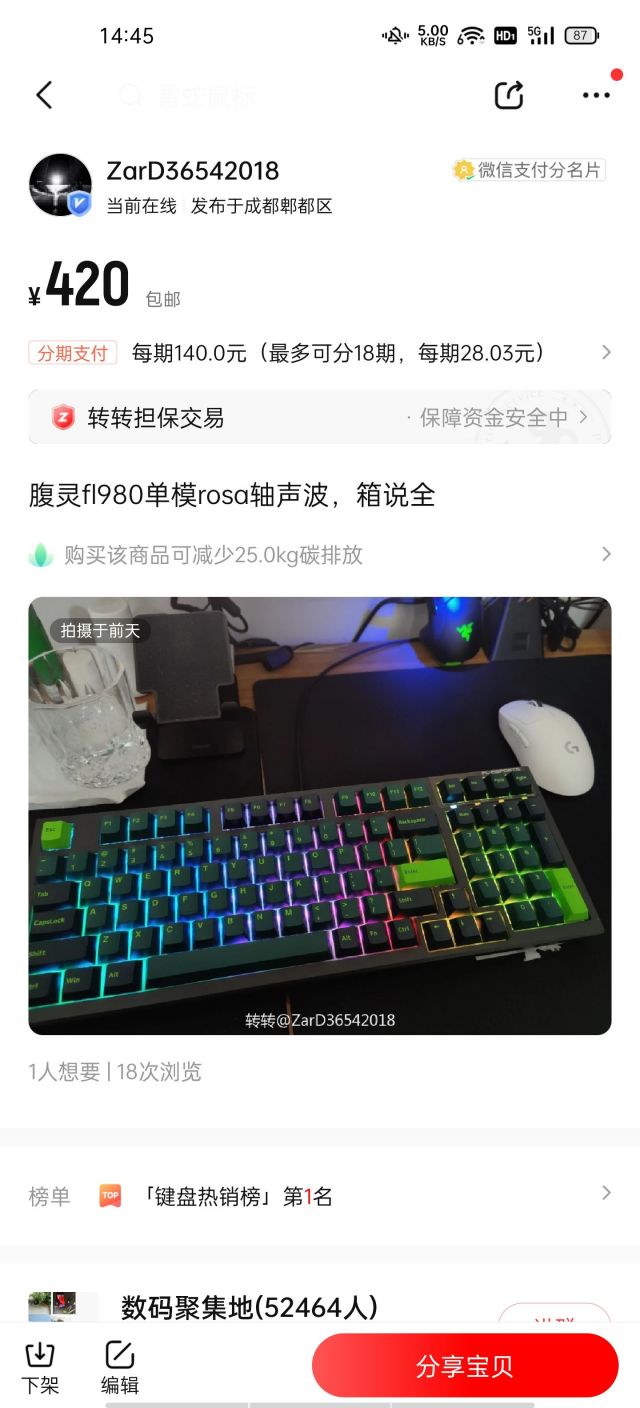Open the 键盘热销榜 ranking
The image size is (640, 1408).
click(x=320, y=1196)
